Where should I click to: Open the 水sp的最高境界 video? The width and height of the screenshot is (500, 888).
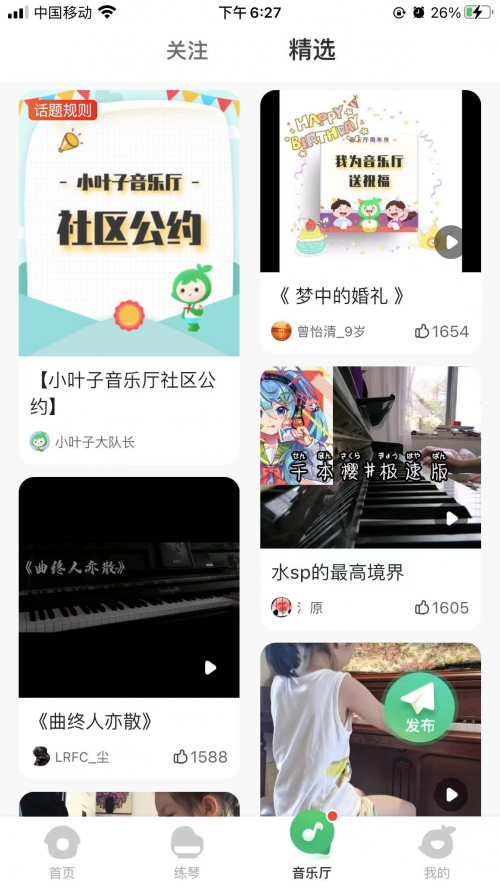(x=370, y=458)
